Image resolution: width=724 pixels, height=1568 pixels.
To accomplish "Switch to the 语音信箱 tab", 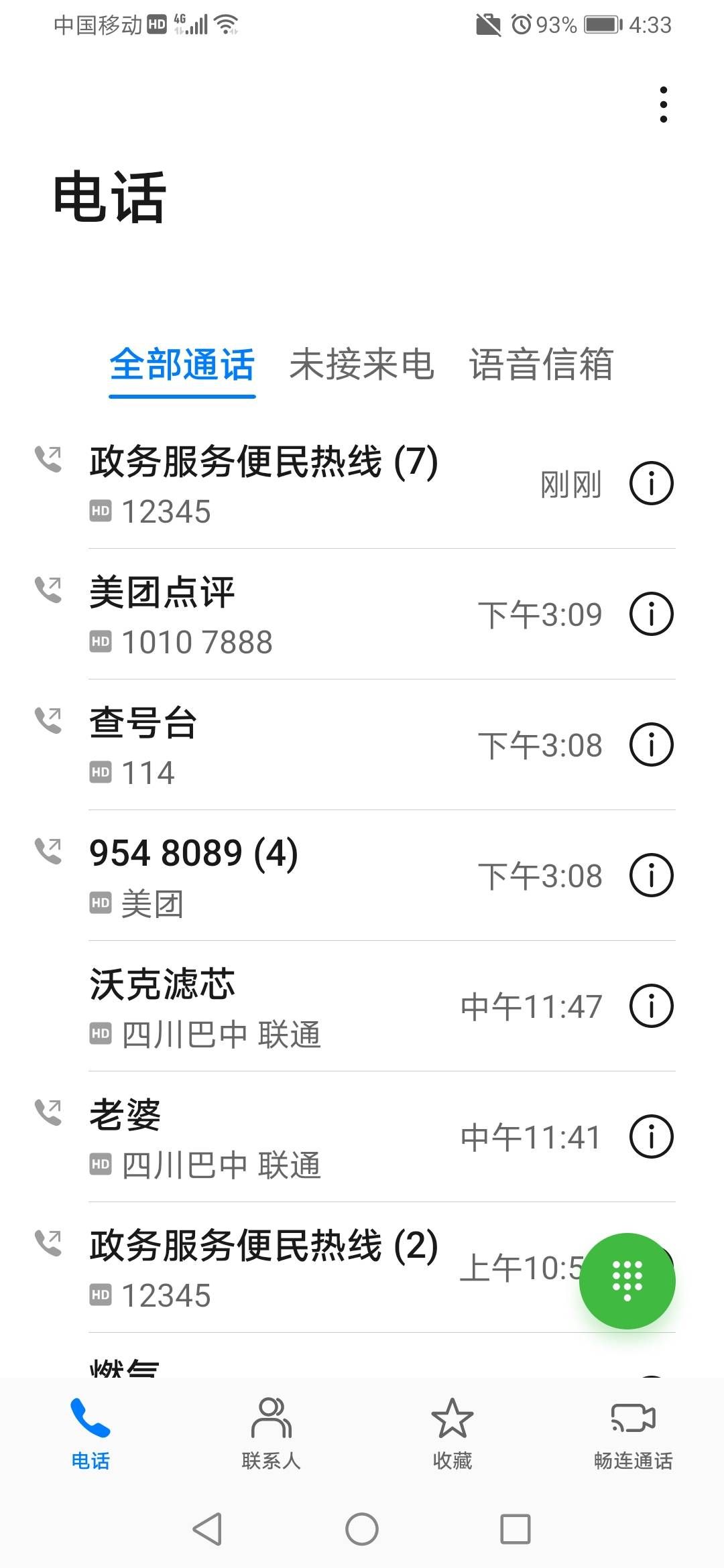I will click(x=541, y=365).
